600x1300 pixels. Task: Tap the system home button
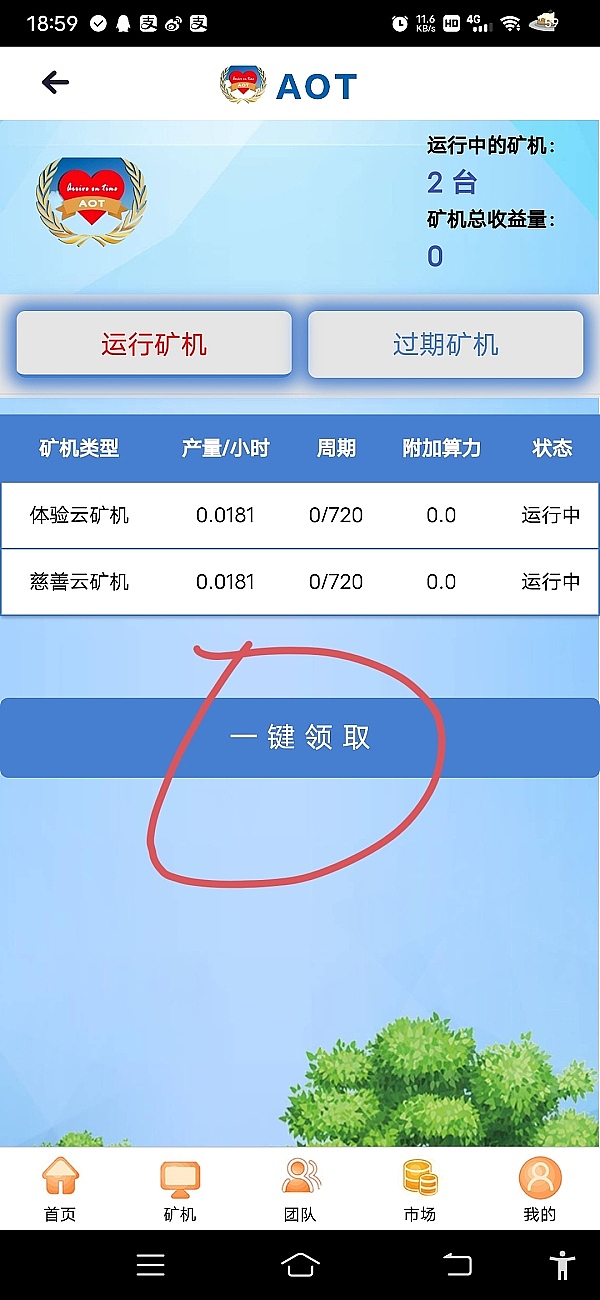tap(300, 1265)
